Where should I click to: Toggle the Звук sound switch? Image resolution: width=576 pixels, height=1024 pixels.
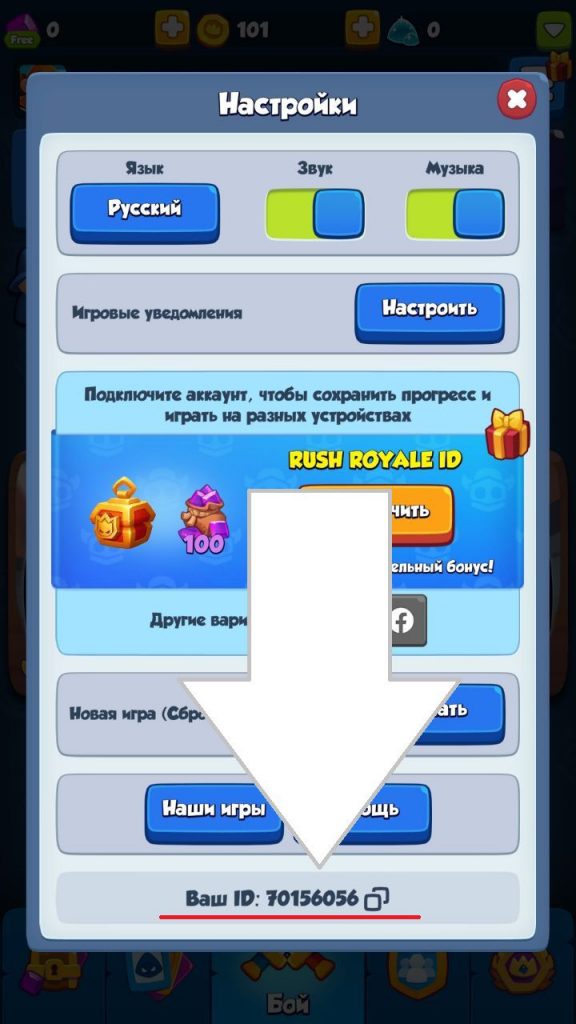coord(315,214)
